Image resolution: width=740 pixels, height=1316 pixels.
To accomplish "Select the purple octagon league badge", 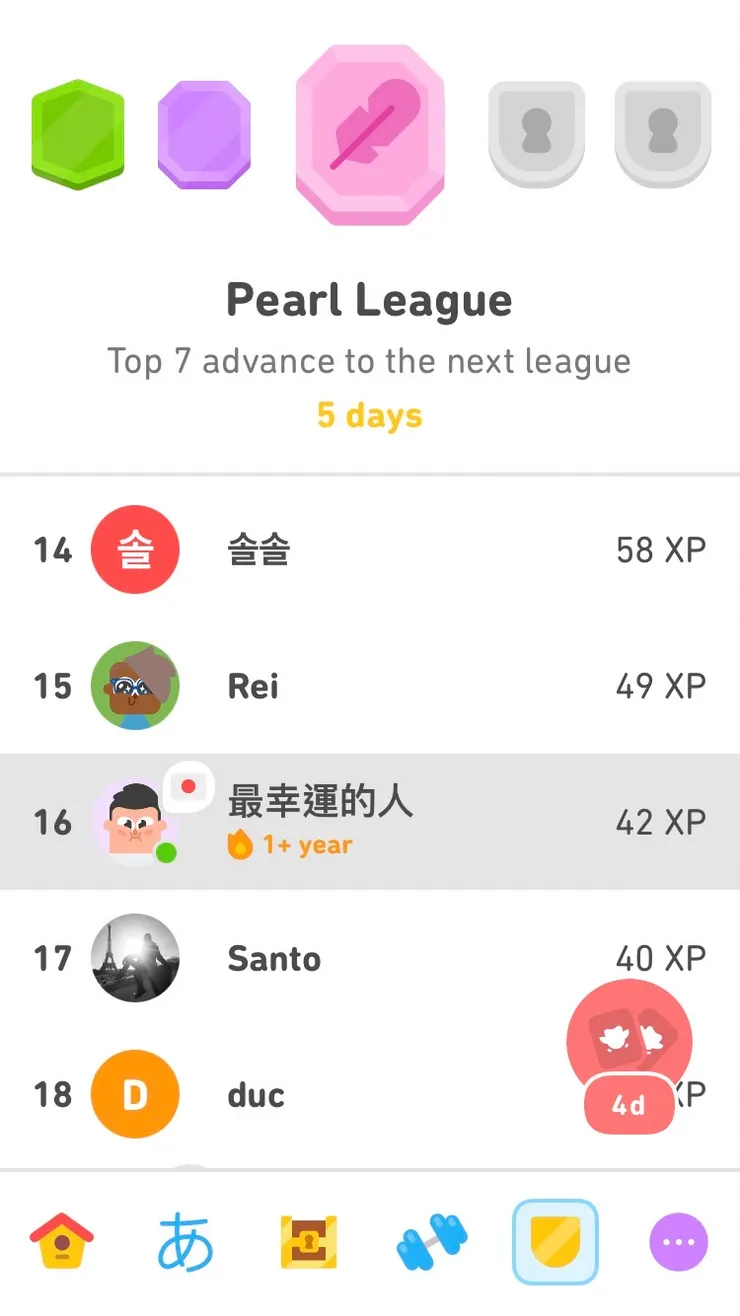I will [x=203, y=133].
